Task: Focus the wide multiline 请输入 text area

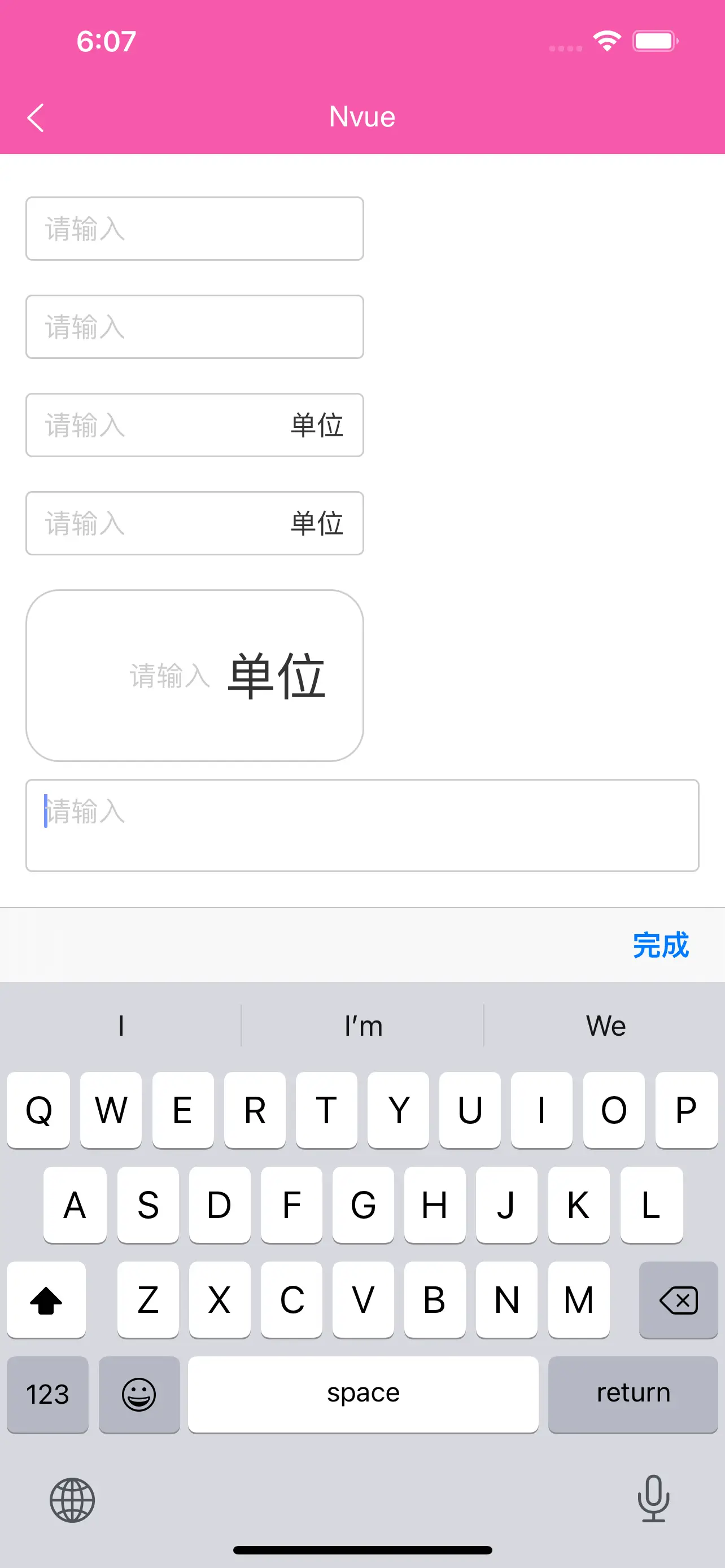Action: click(x=362, y=825)
